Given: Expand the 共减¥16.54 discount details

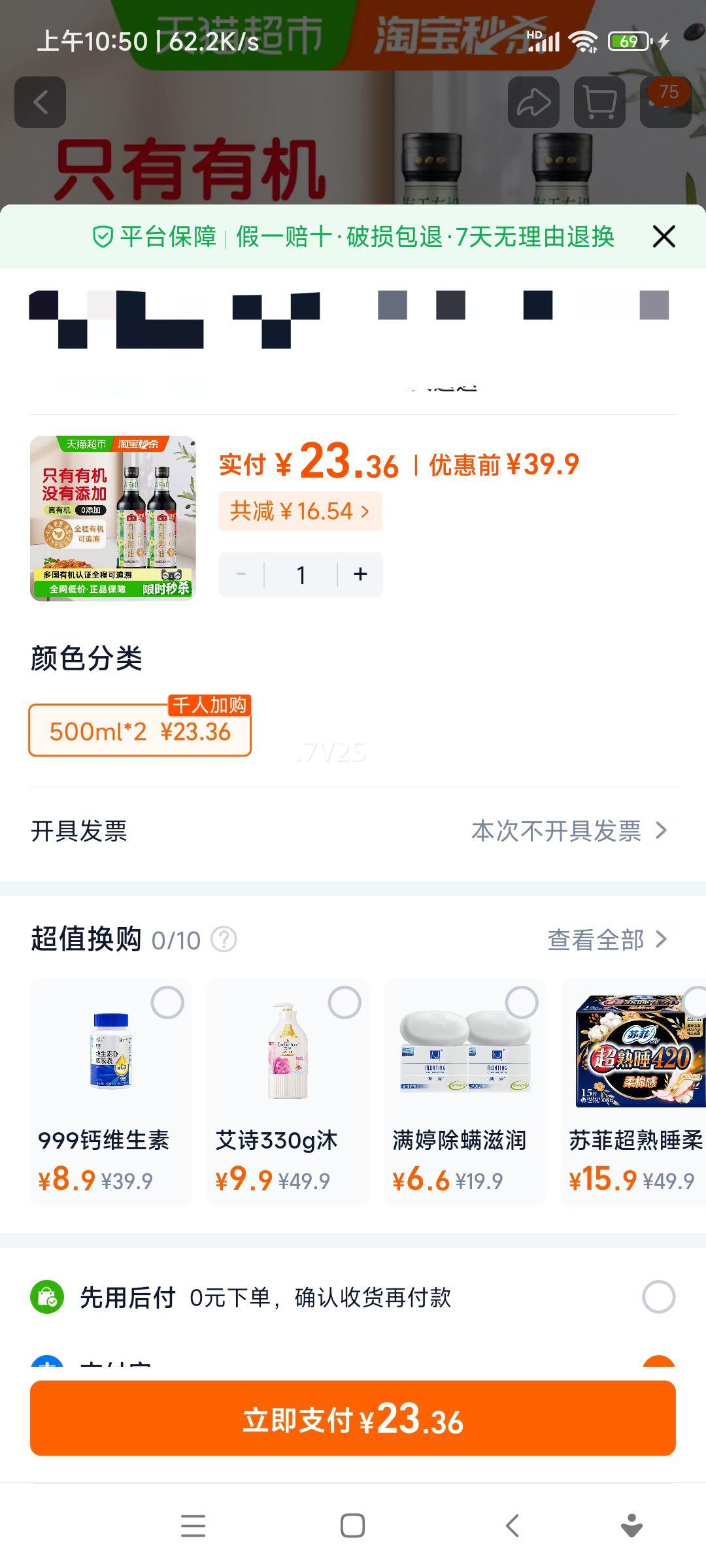Looking at the screenshot, I should pyautogui.click(x=300, y=512).
